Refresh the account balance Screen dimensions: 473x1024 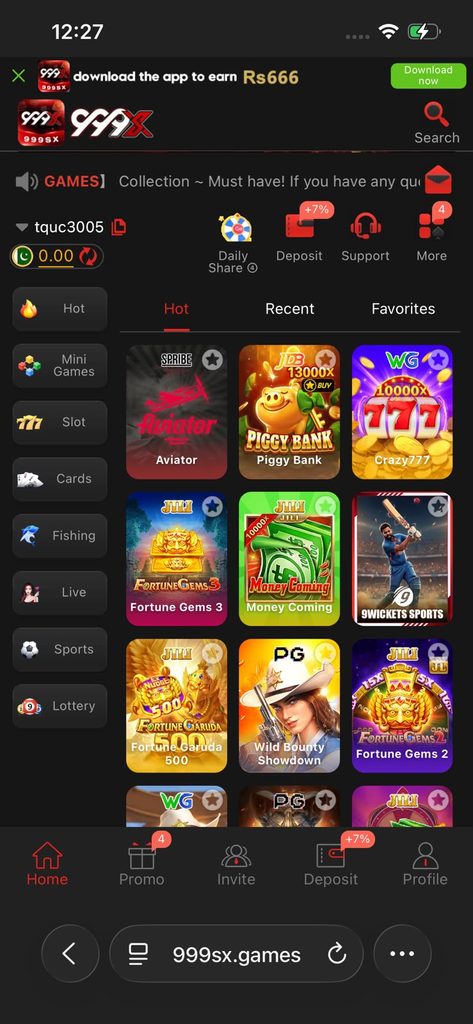point(88,256)
